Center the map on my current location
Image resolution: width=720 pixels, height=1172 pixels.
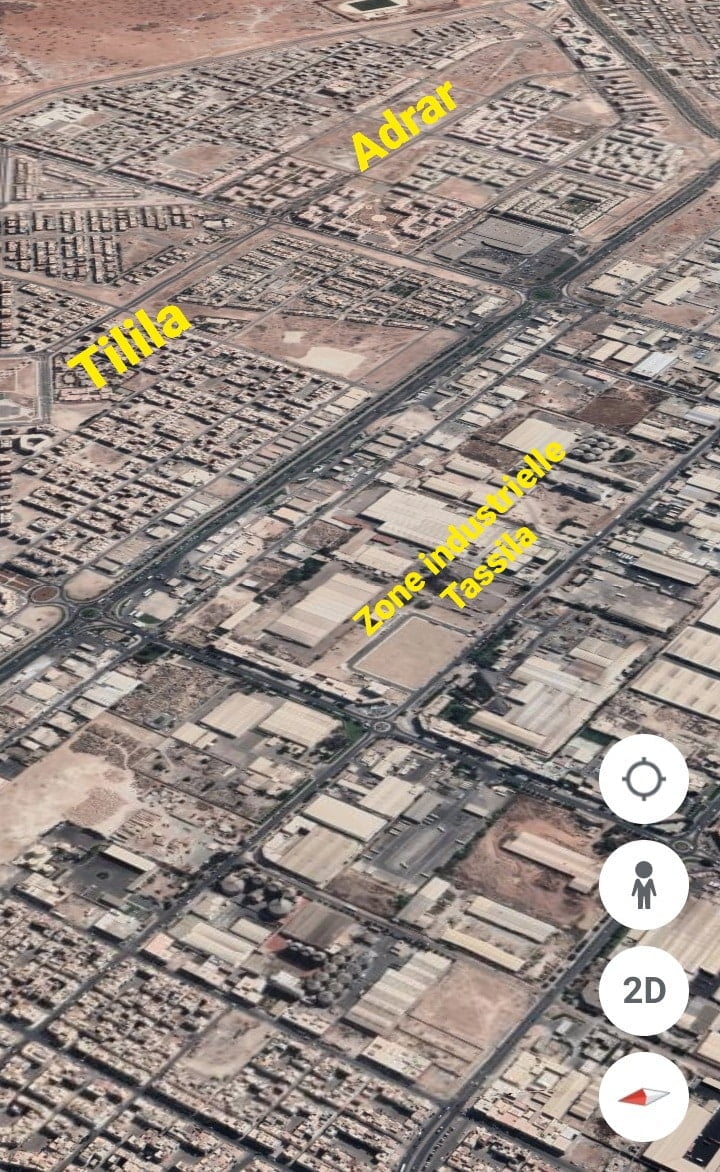(643, 779)
